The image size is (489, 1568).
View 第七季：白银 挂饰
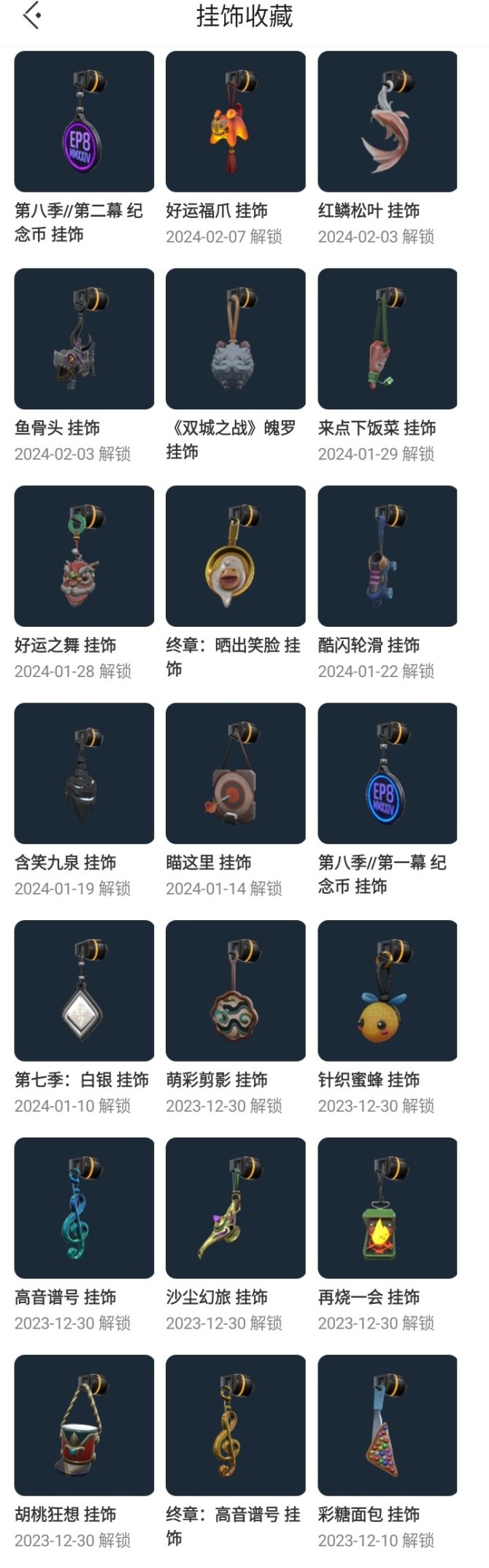tap(84, 990)
